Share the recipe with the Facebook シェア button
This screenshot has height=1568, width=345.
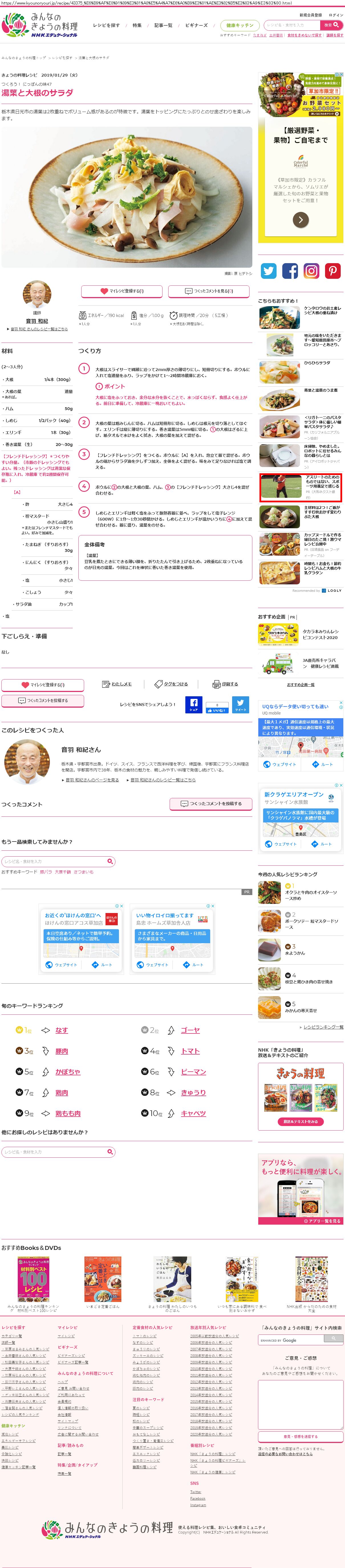[x=193, y=705]
